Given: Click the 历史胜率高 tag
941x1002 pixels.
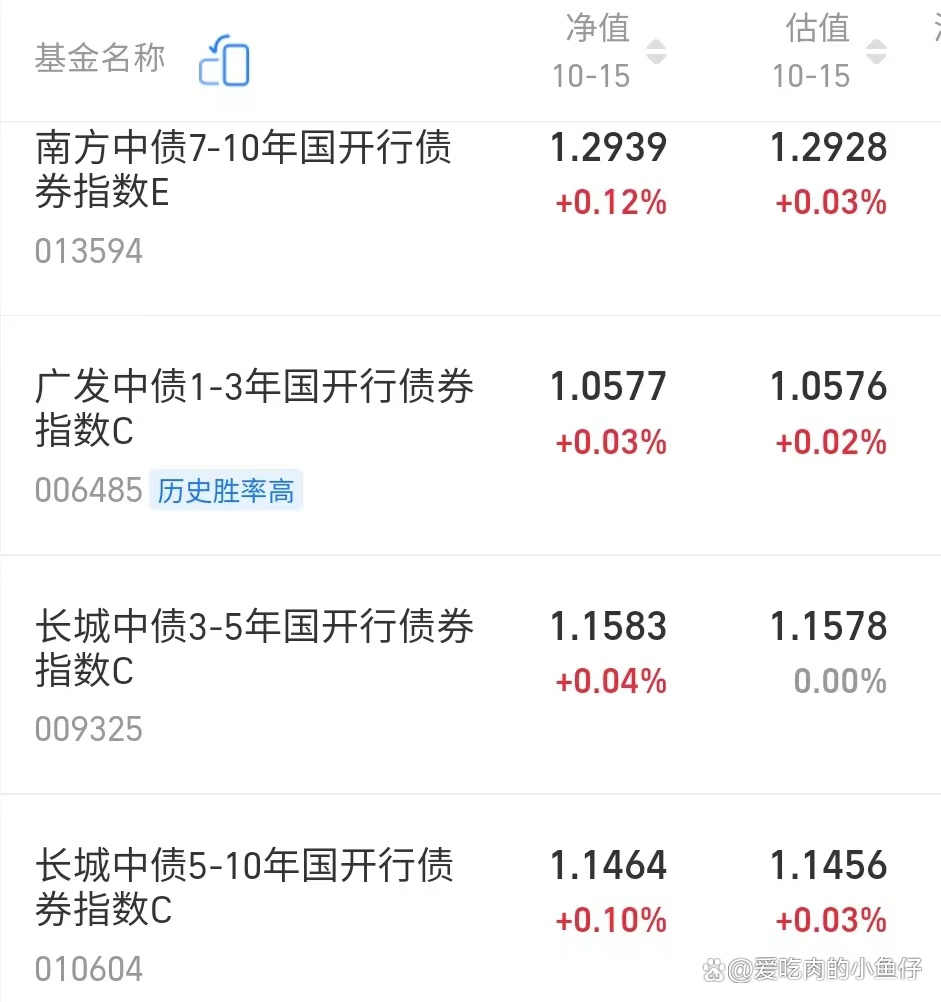Looking at the screenshot, I should [x=225, y=491].
